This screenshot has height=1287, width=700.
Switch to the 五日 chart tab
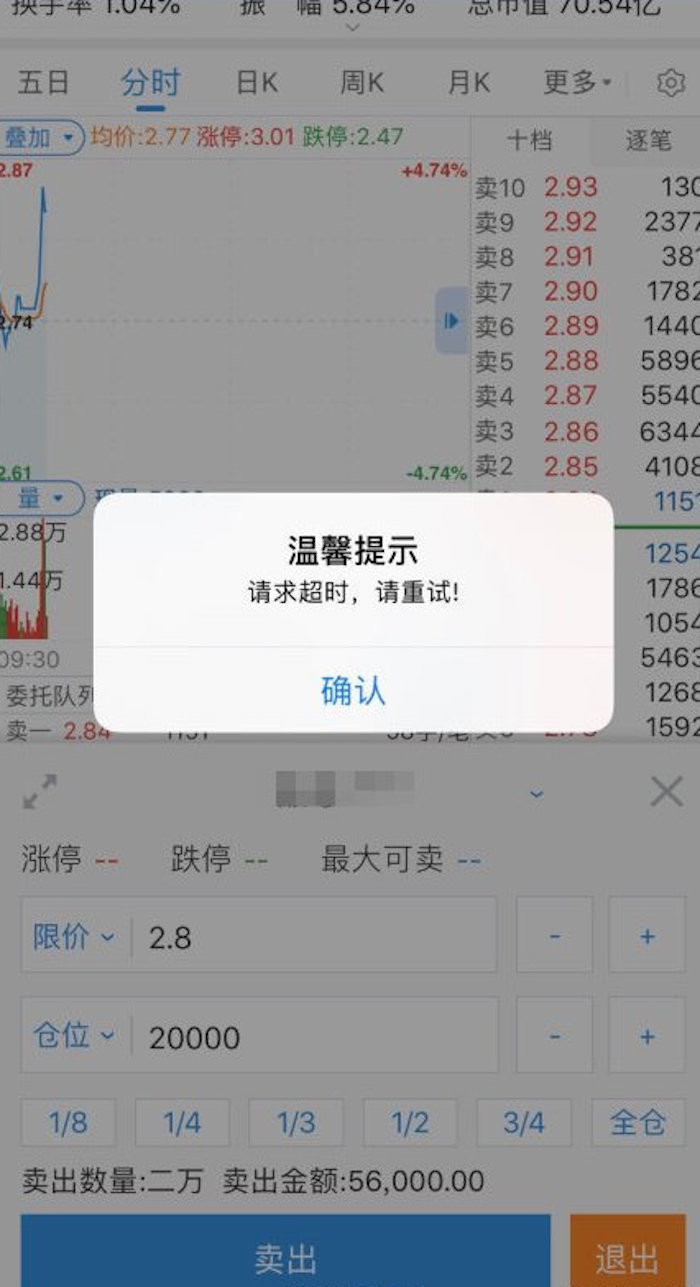44,82
